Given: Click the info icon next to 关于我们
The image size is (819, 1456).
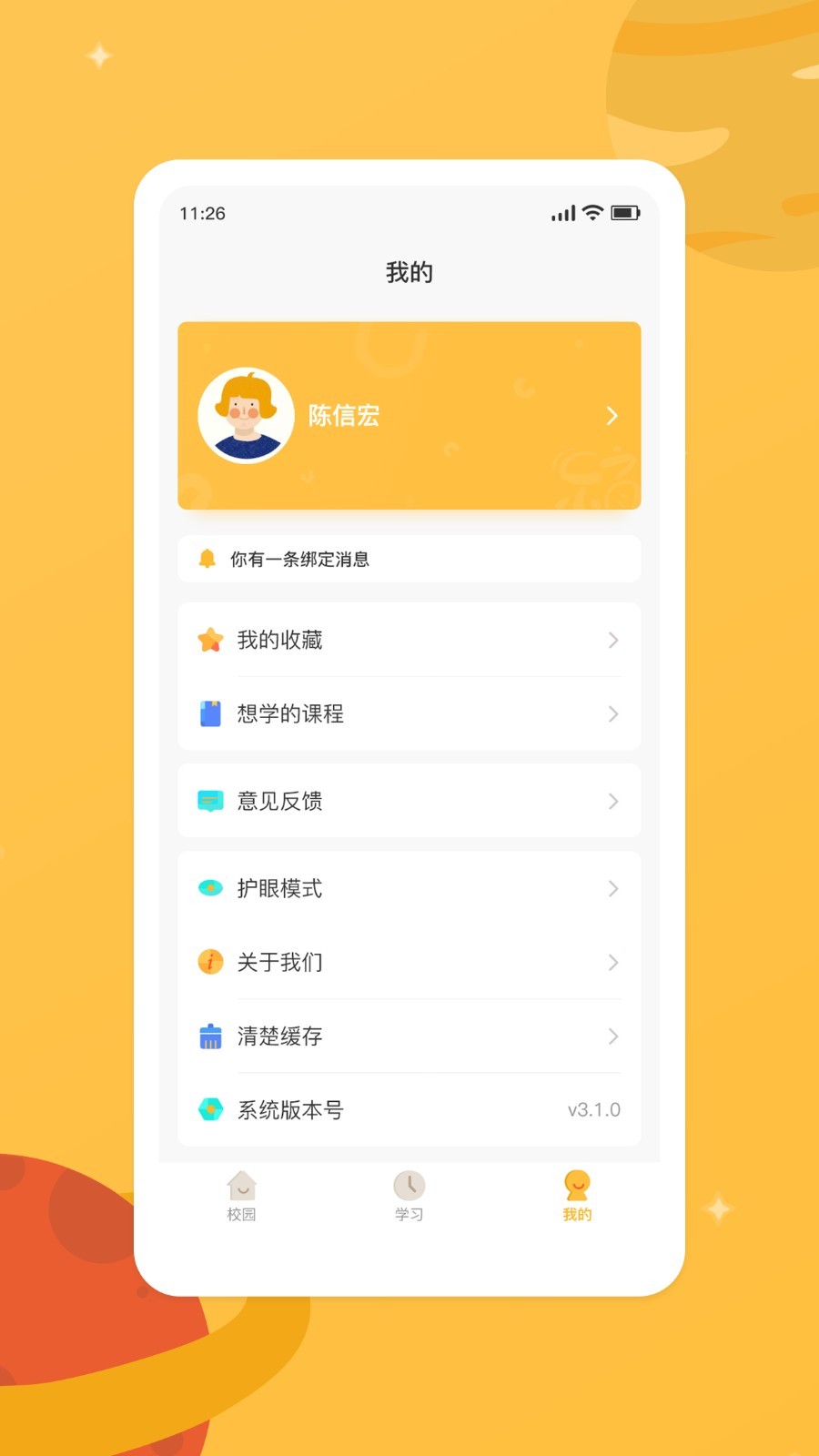Looking at the screenshot, I should pos(210,962).
